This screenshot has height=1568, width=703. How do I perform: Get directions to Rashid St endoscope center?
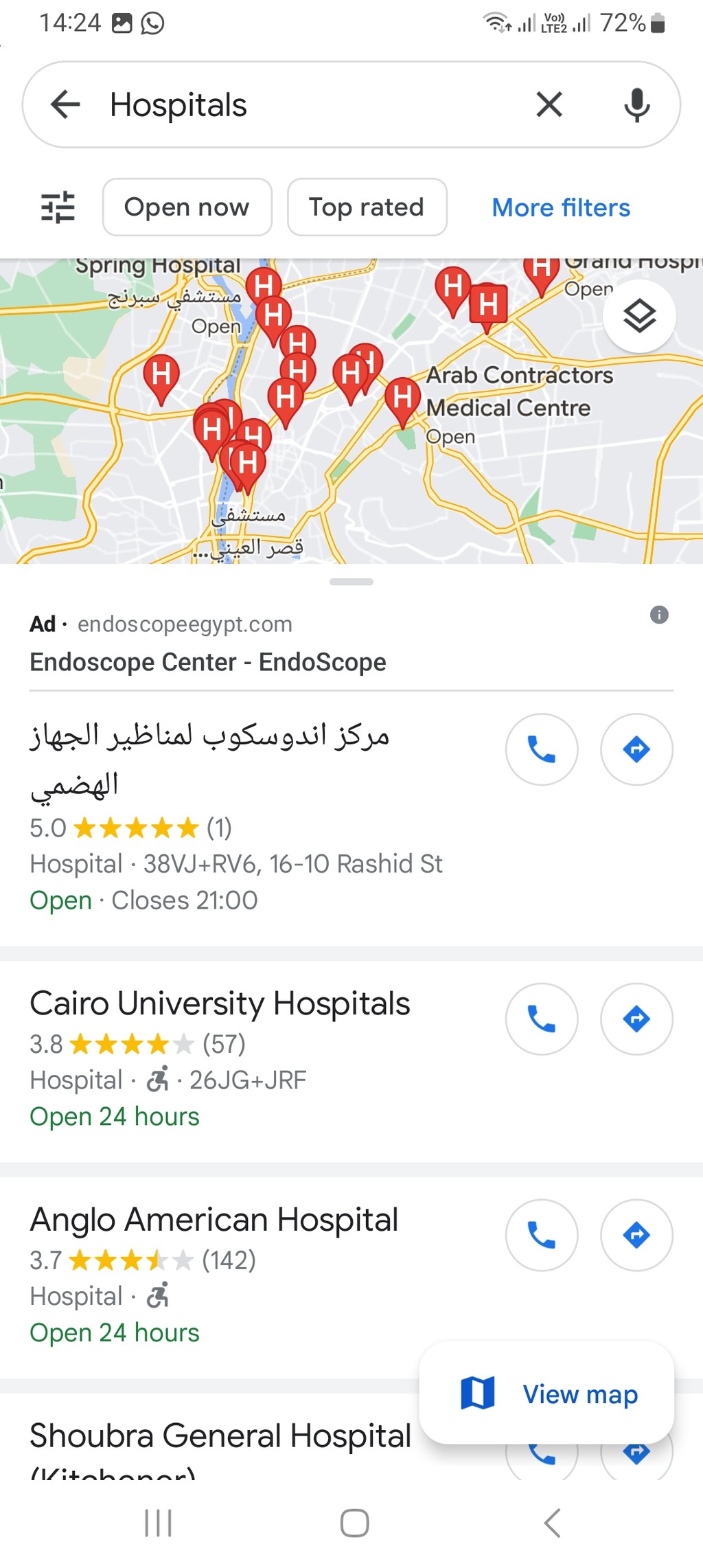636,749
